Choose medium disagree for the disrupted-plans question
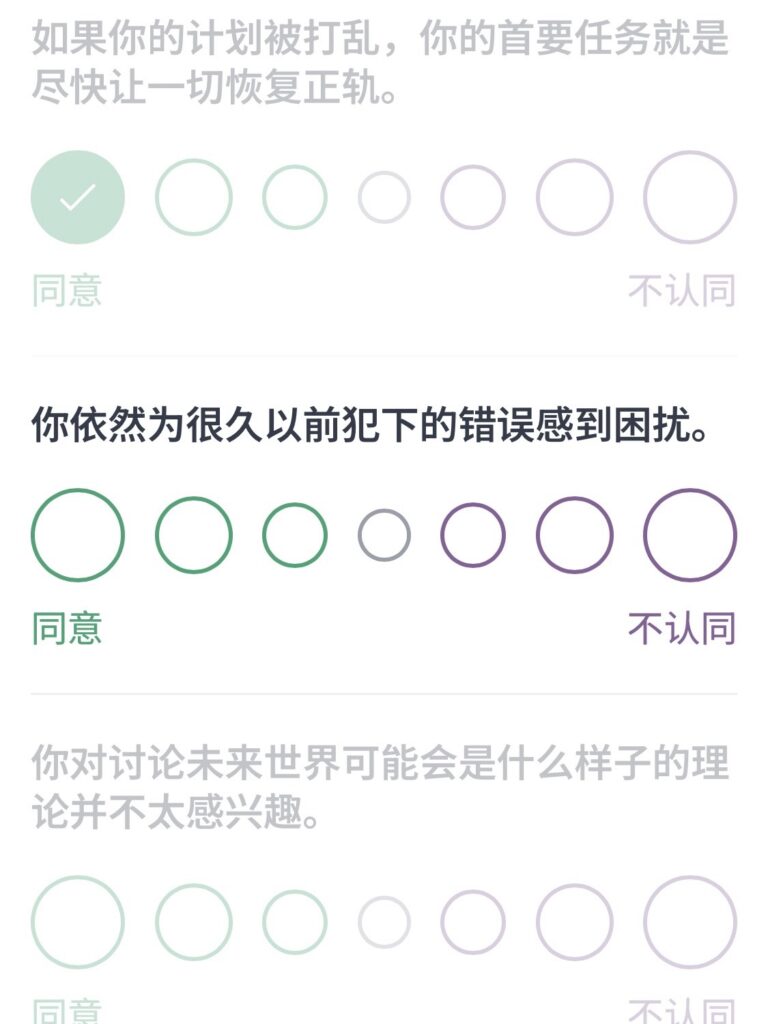Viewport: 768px width, 1024px height. (574, 197)
